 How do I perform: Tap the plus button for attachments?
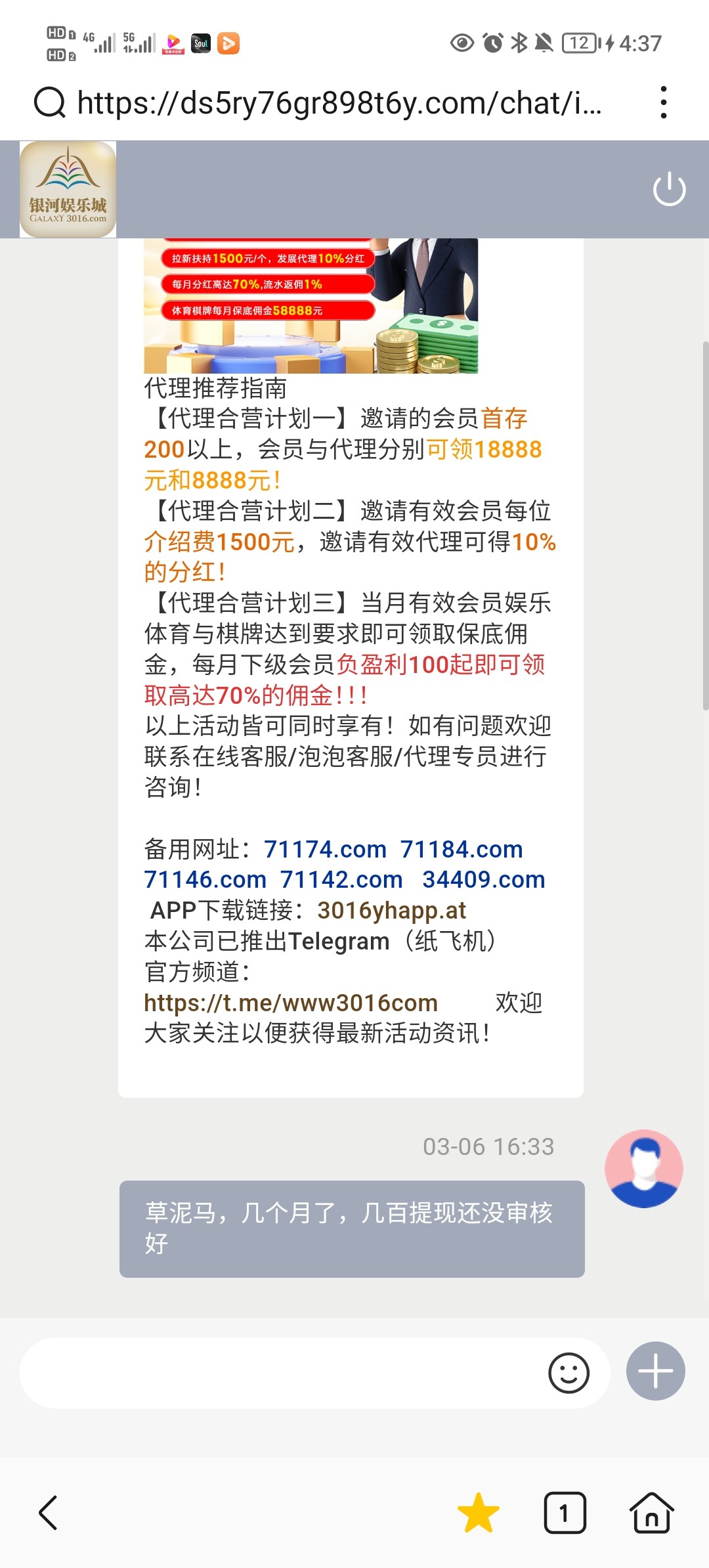point(655,1371)
